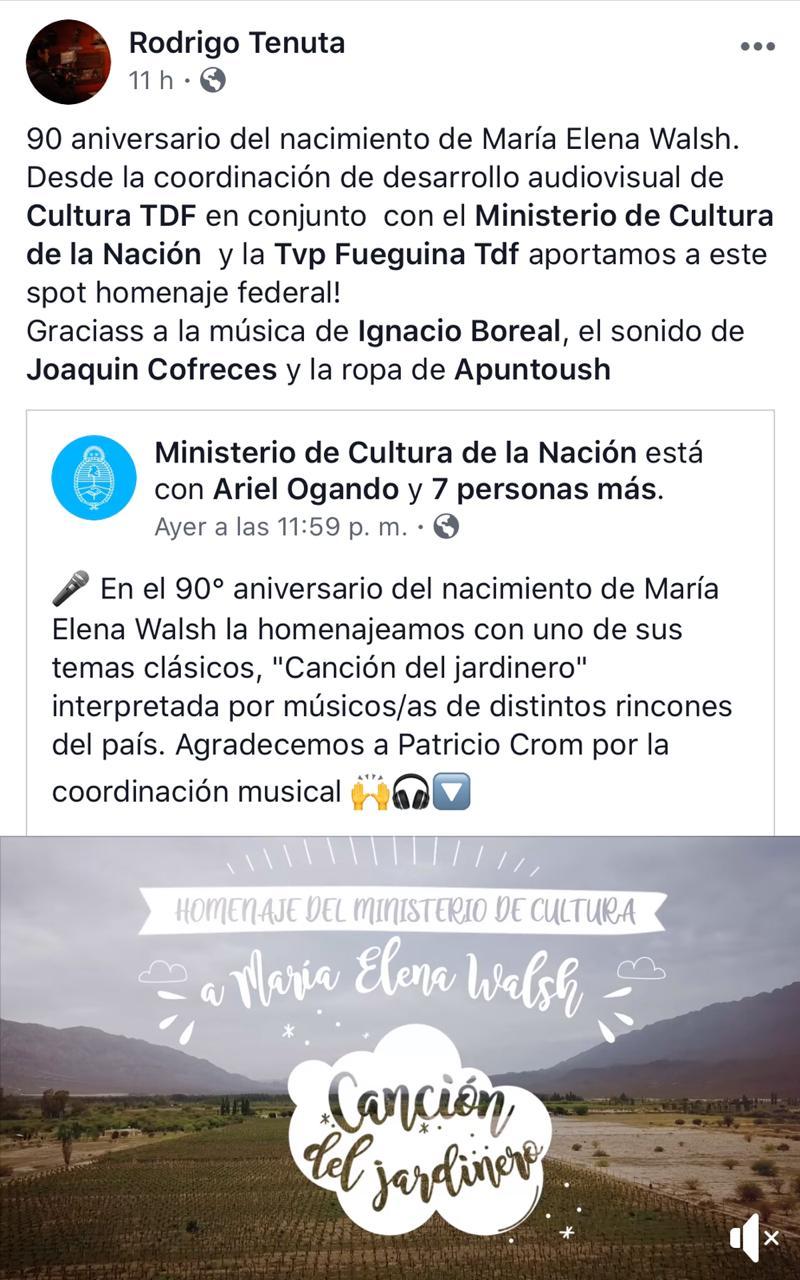
Task: Open the Canción del jardinero video
Action: pyautogui.click(x=400, y=1050)
